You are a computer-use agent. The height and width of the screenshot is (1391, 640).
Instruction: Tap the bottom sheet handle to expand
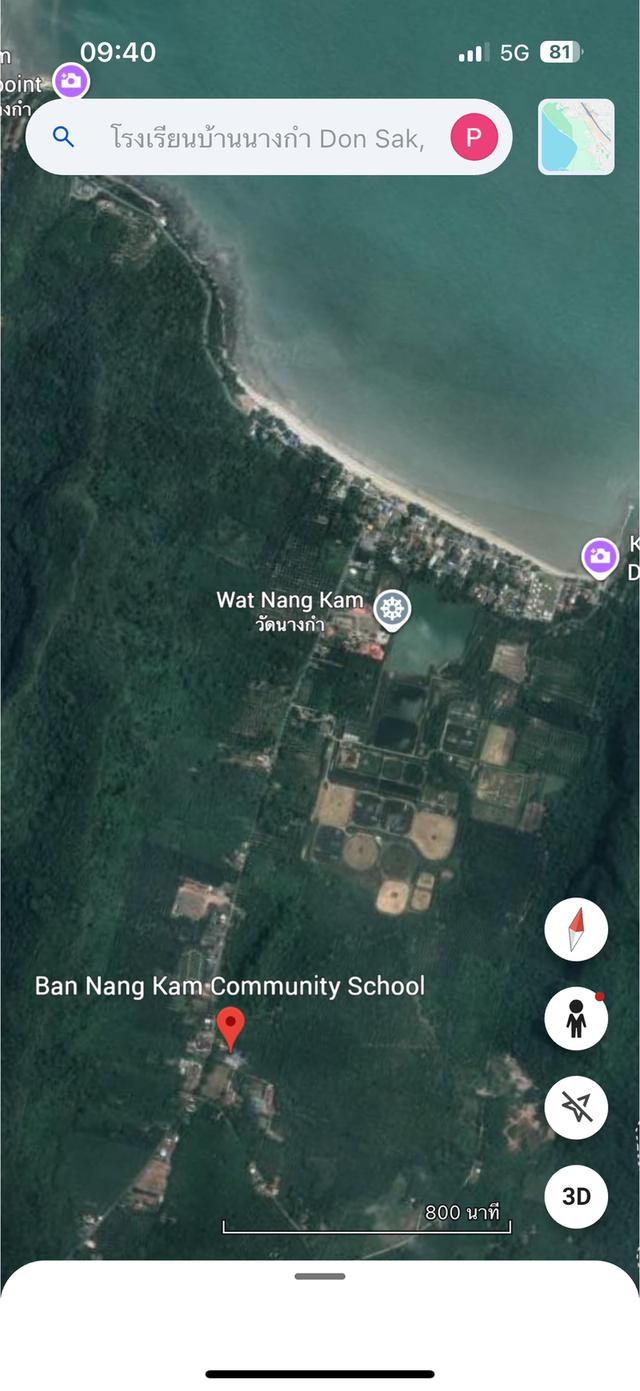(x=320, y=1276)
